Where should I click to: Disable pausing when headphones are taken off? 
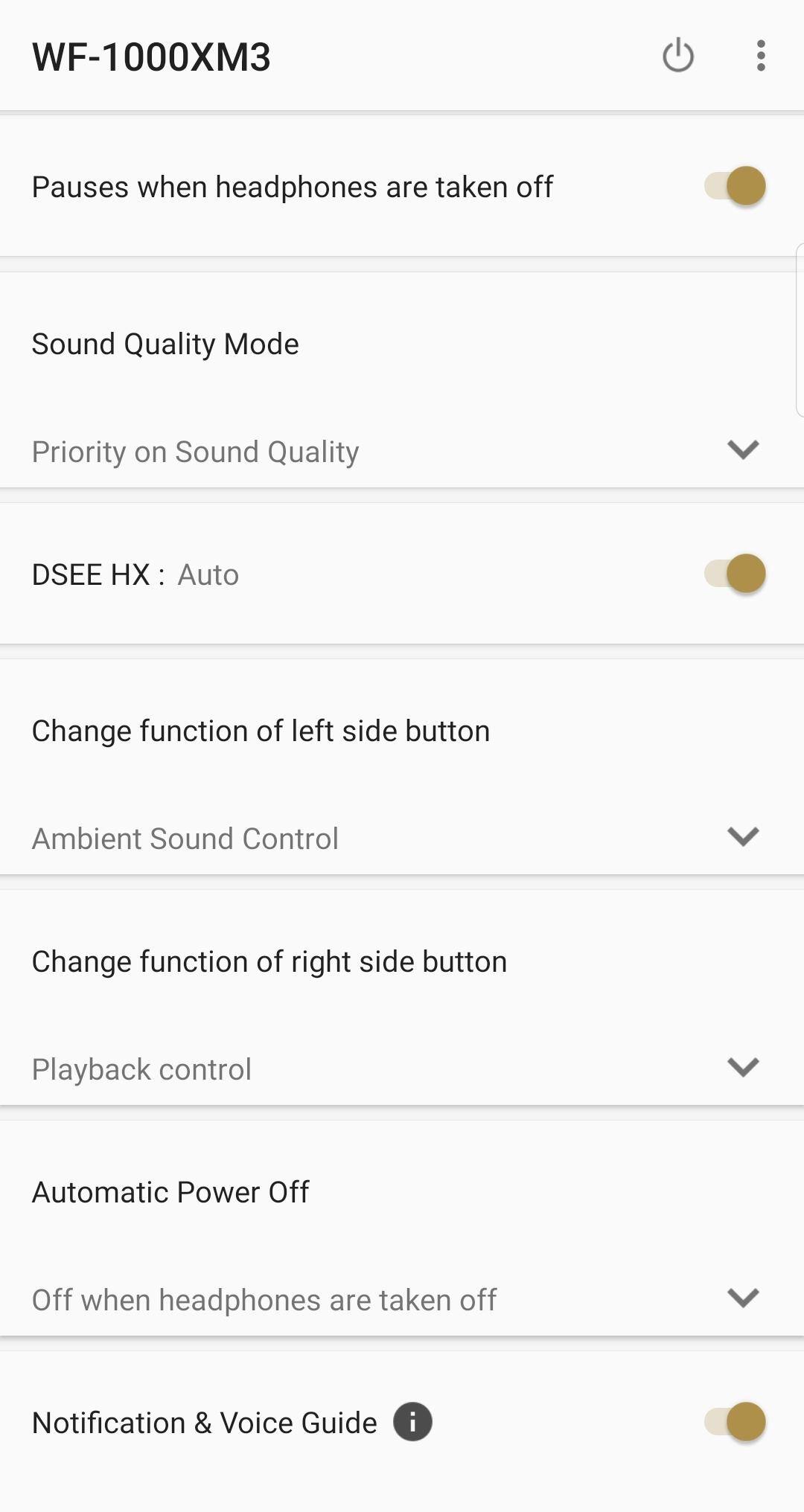coord(736,186)
